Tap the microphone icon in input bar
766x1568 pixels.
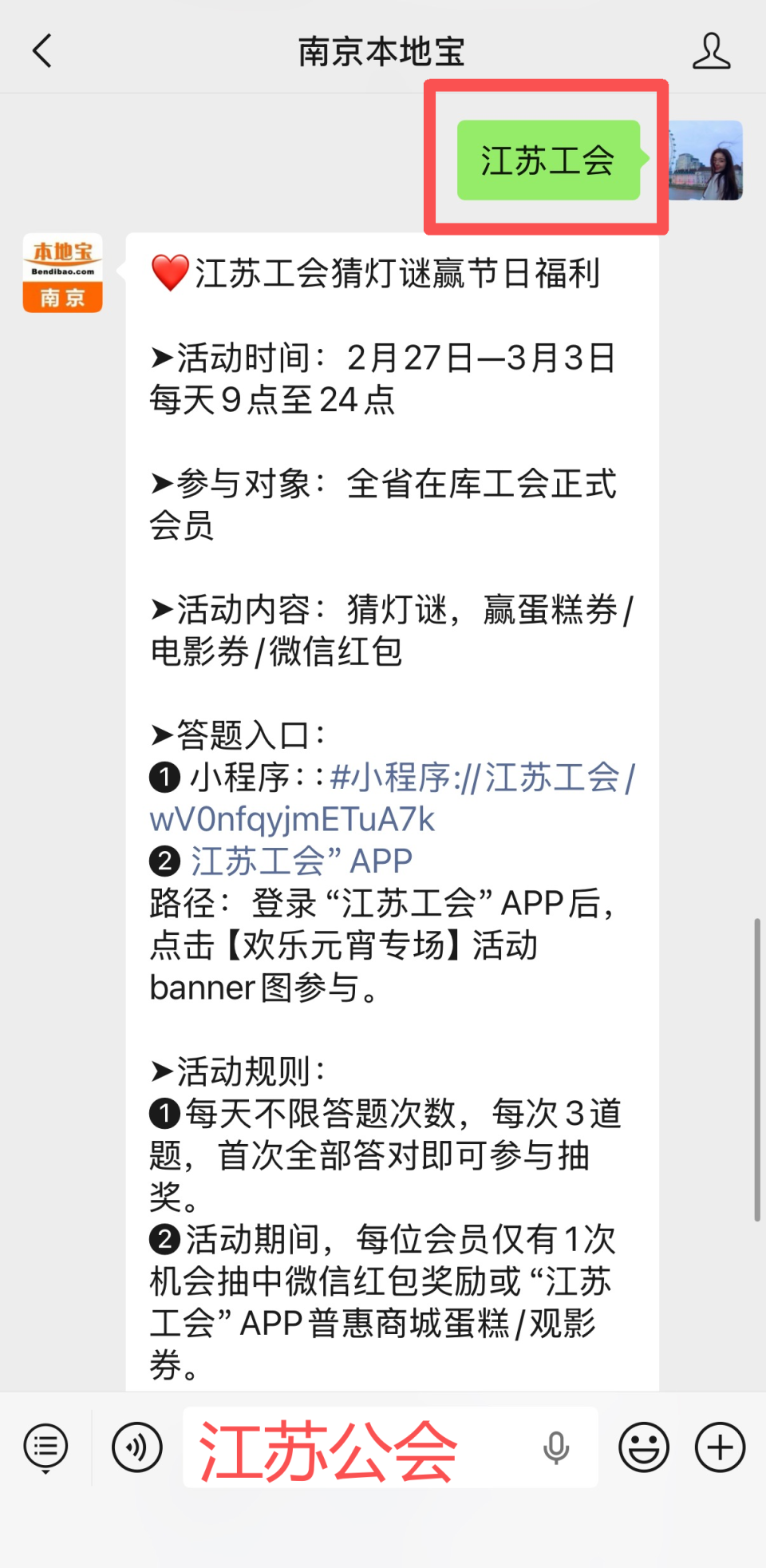557,1447
